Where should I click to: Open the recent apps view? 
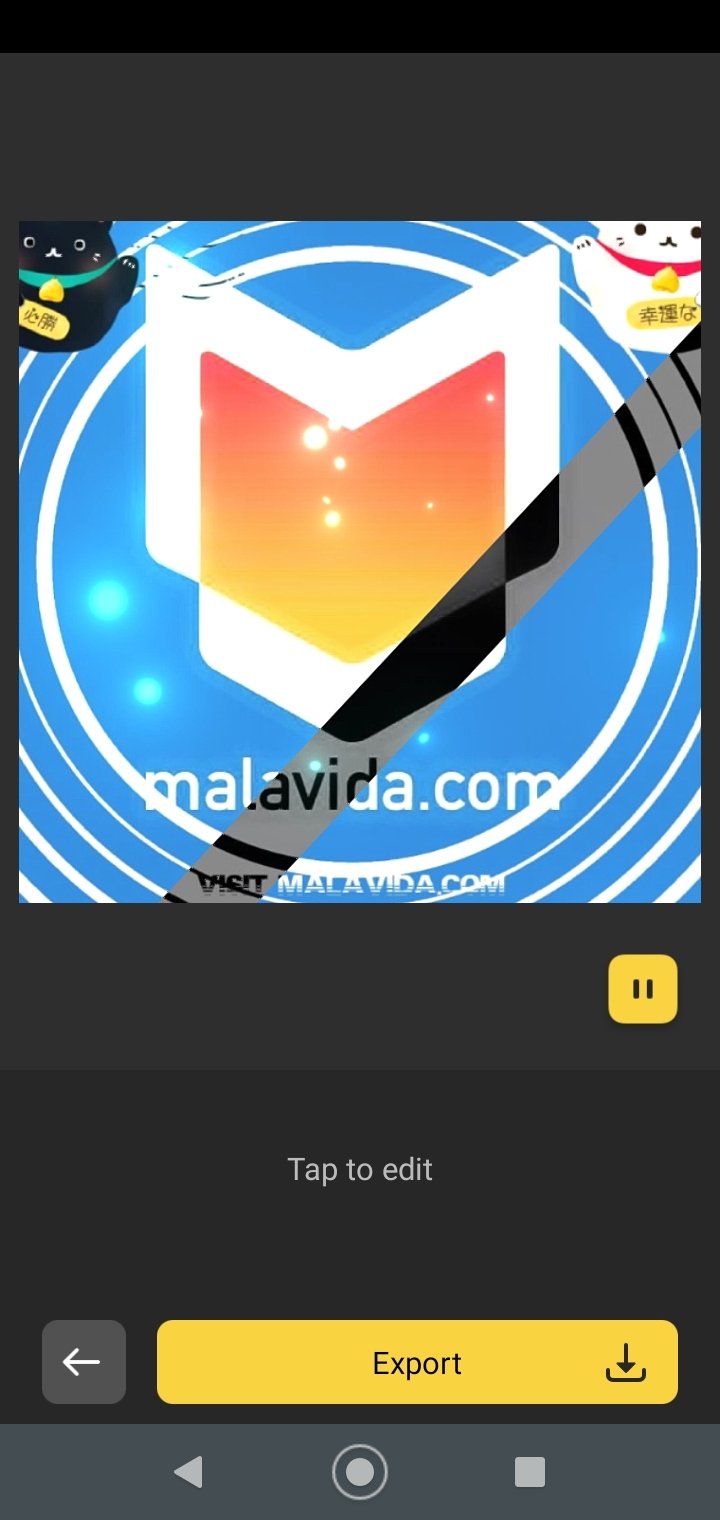530,1472
